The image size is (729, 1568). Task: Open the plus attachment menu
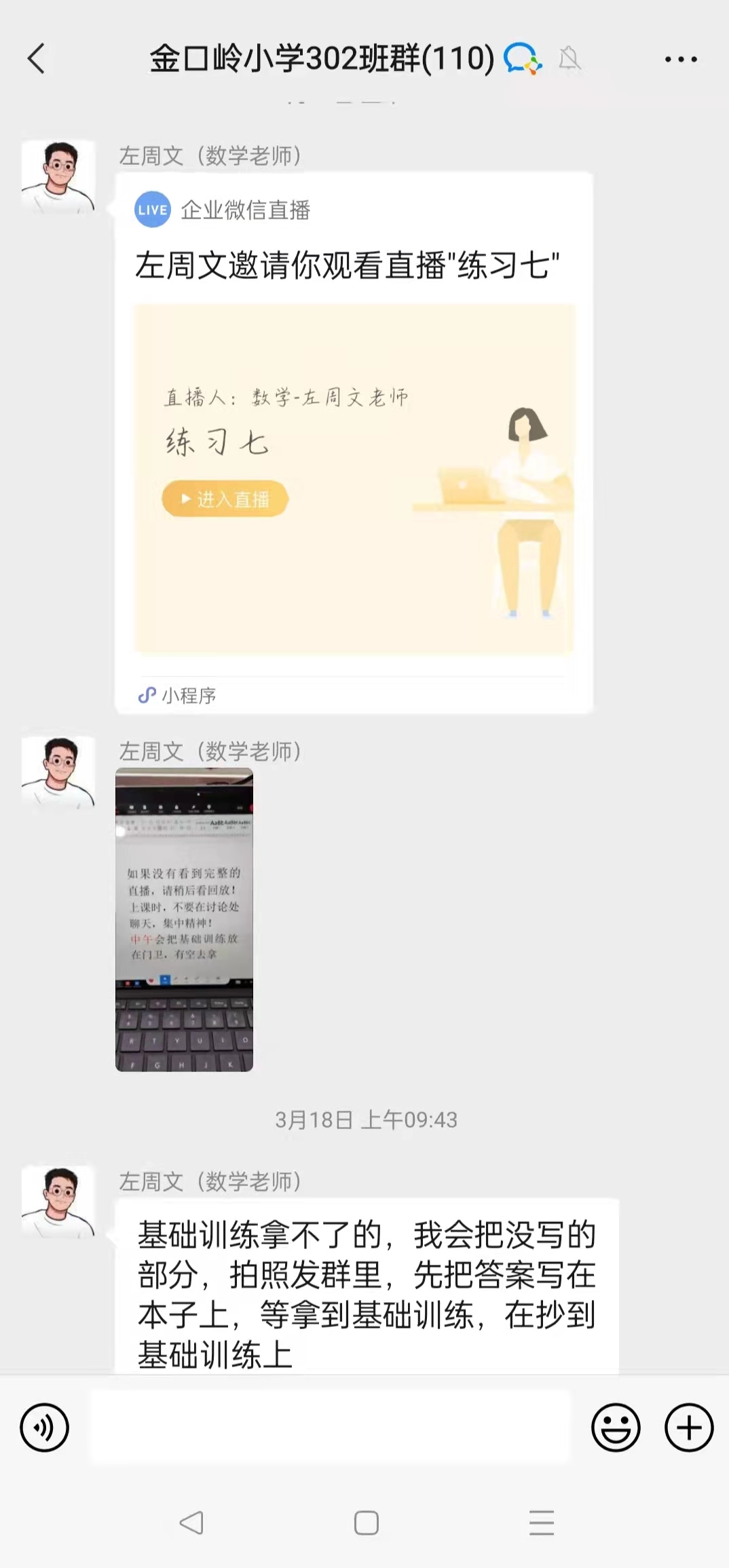[688, 1428]
